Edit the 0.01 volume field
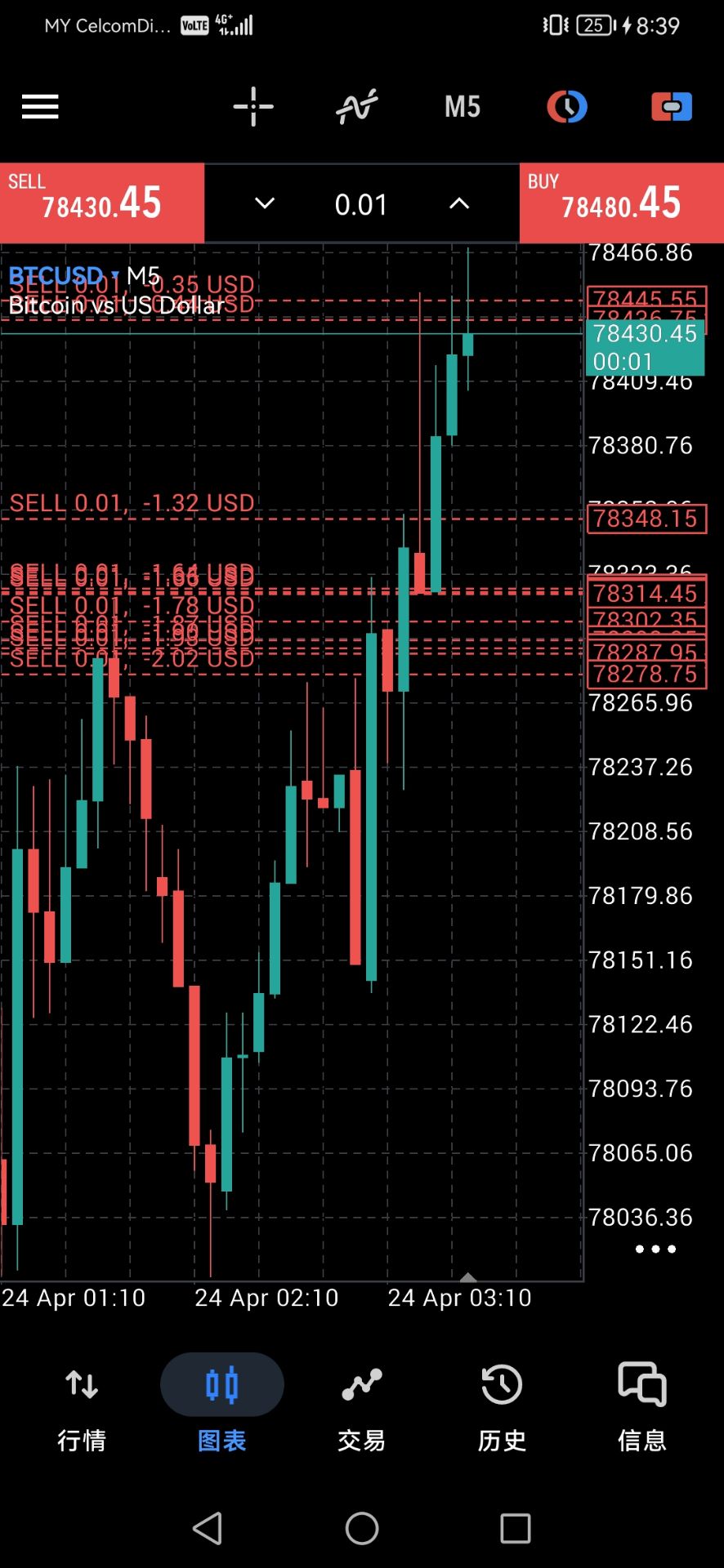 point(361,204)
